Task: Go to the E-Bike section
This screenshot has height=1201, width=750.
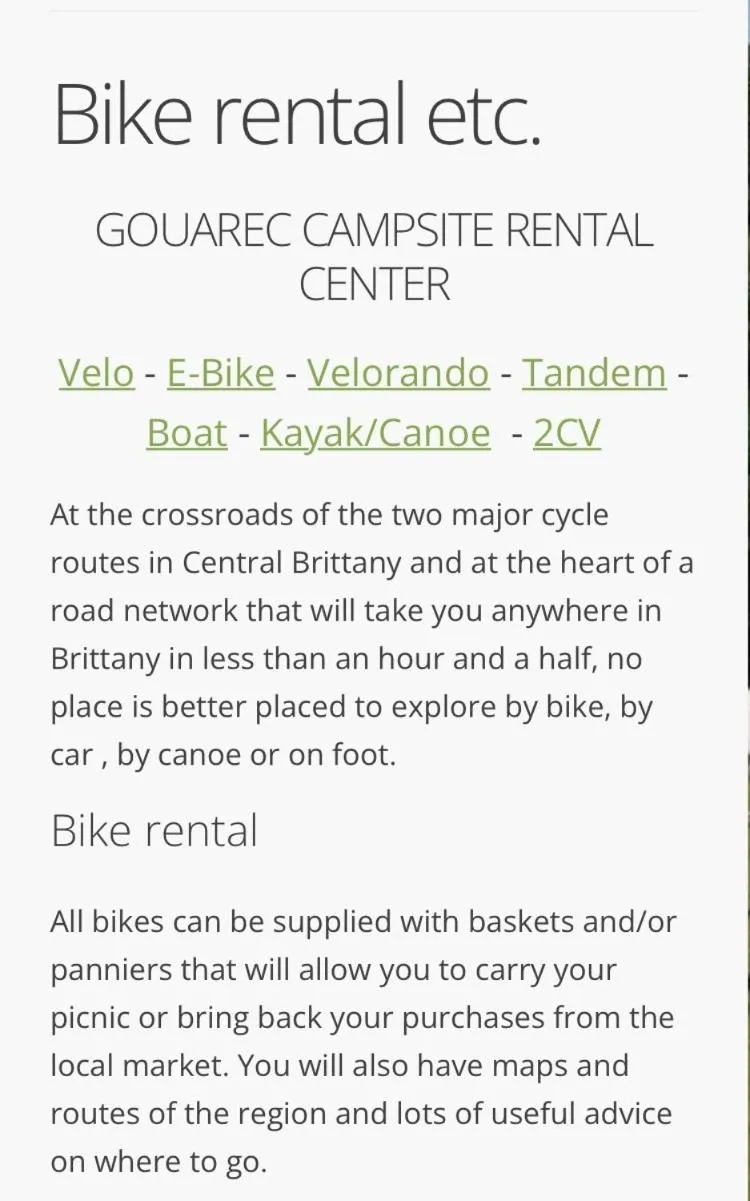Action: pos(220,373)
